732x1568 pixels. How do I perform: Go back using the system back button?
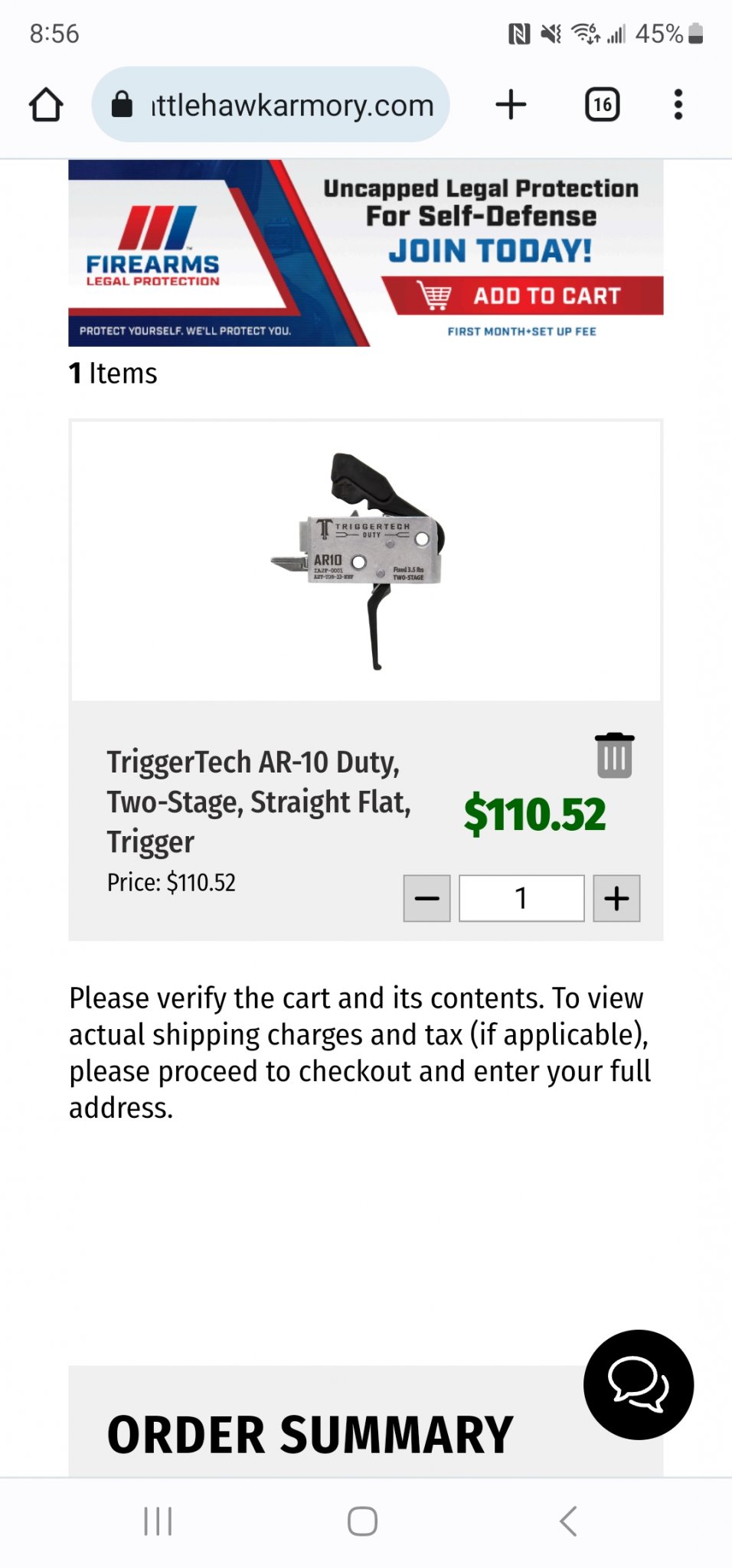coord(568,1521)
